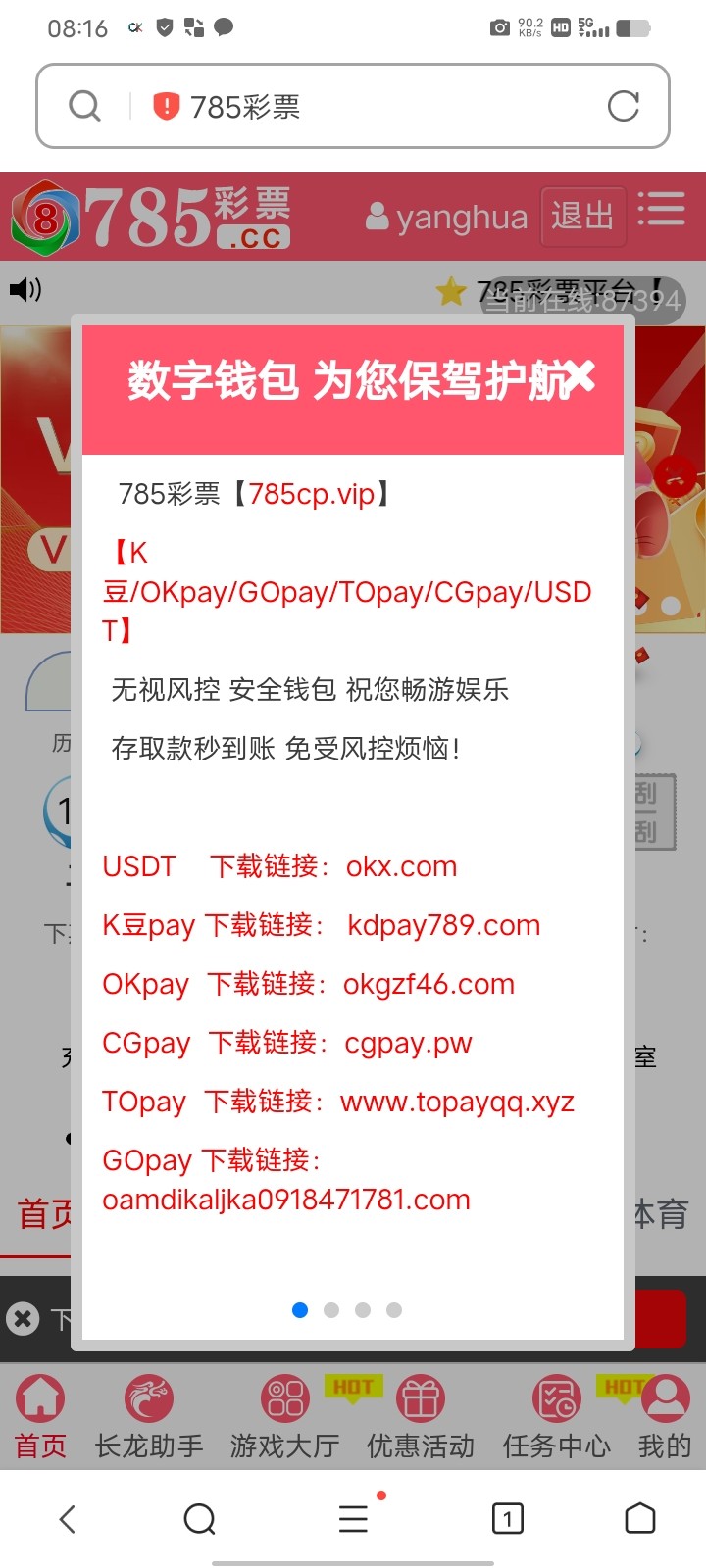Open the browser tabs switcher
Screen dimensions: 706x1568
(x=507, y=1519)
